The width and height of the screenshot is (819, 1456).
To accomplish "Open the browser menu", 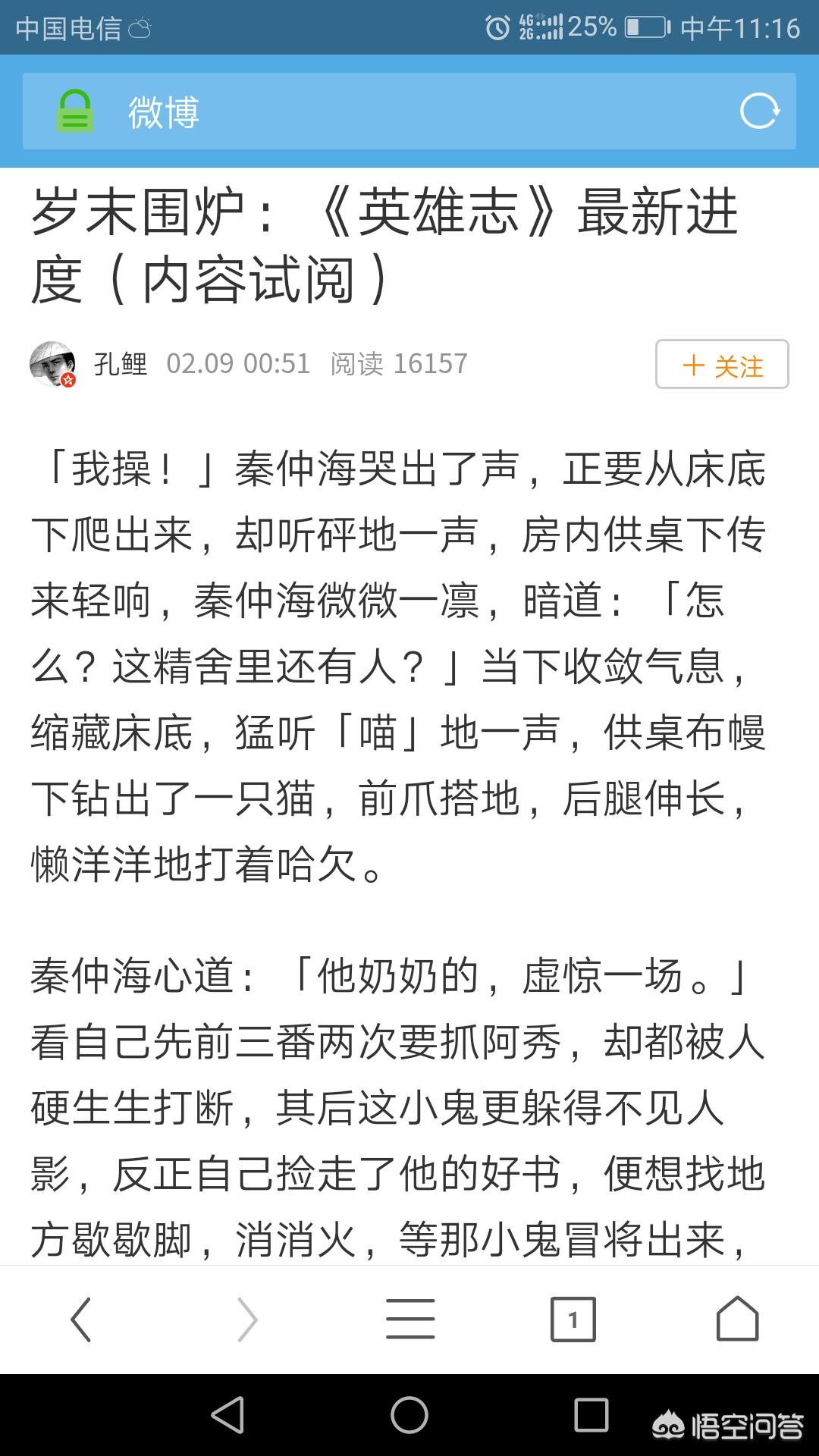I will tap(409, 1319).
